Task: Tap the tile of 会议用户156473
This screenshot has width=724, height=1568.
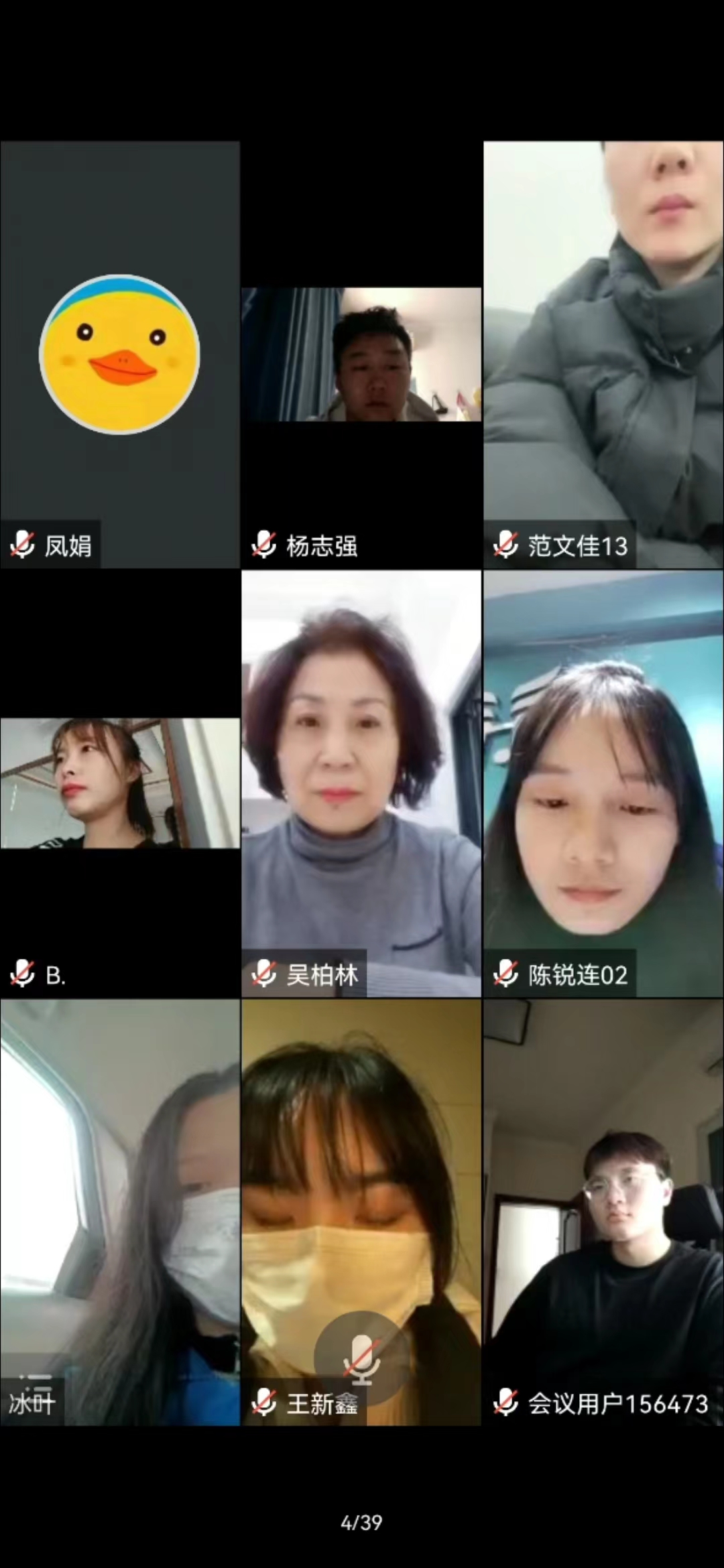Action: pyautogui.click(x=603, y=1212)
